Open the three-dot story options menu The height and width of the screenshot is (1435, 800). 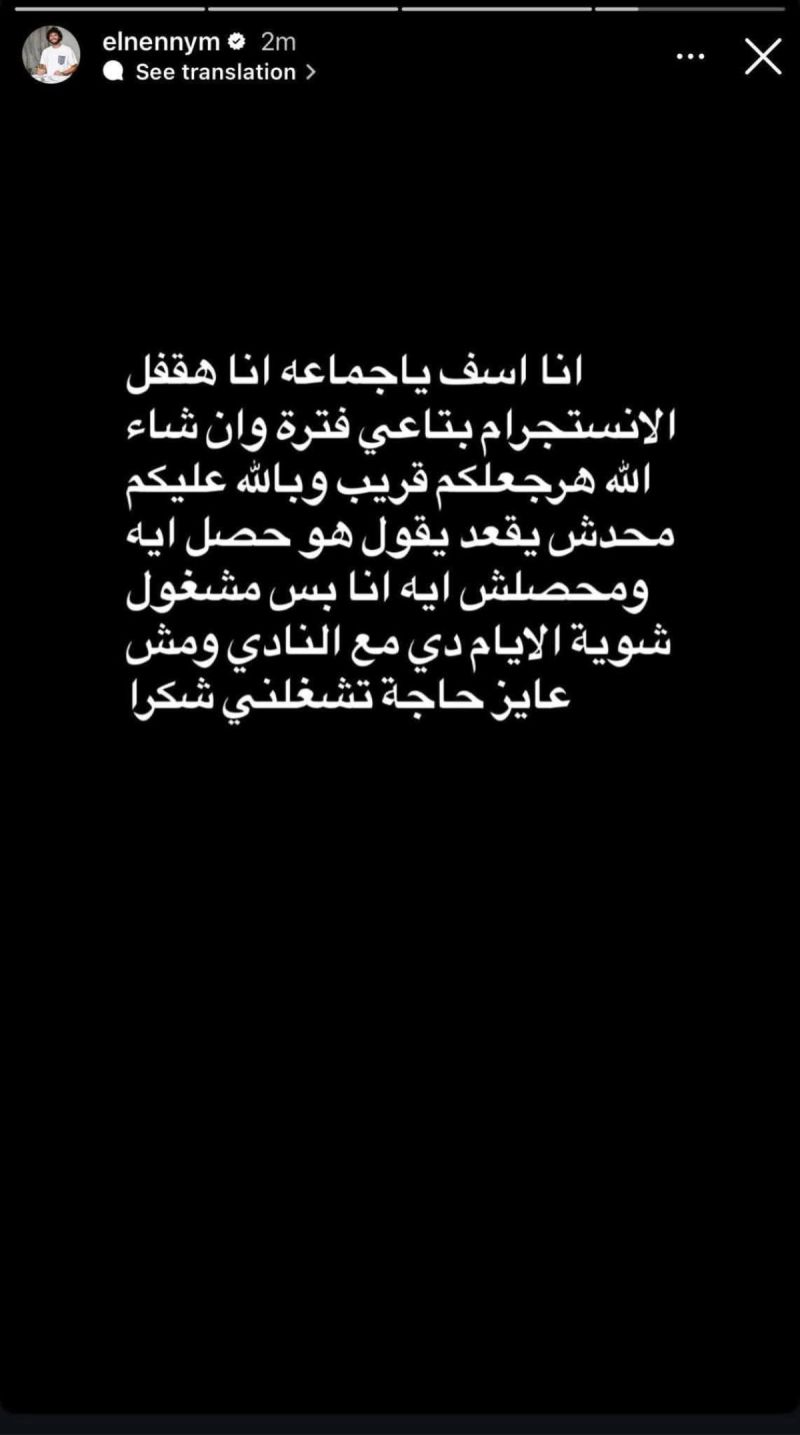coord(689,57)
